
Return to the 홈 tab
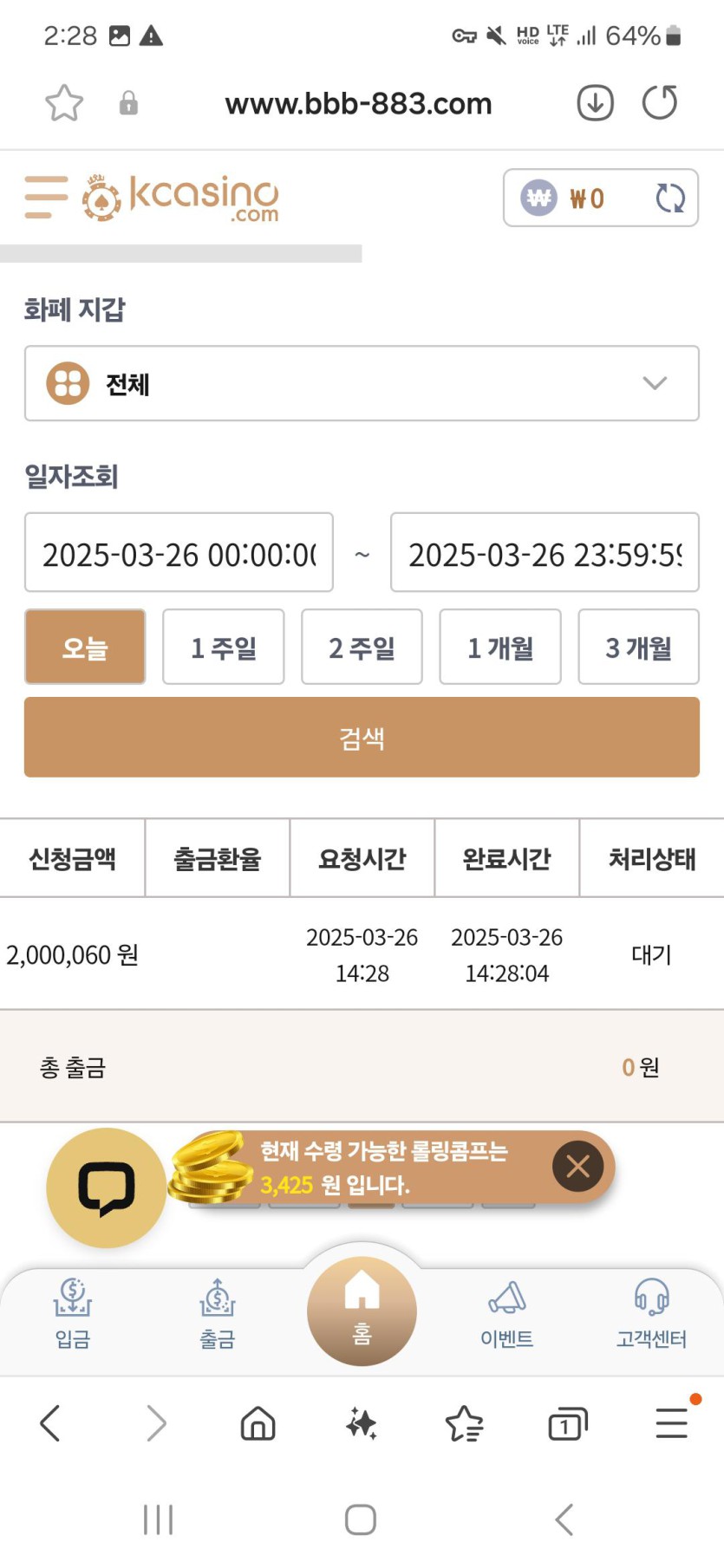coord(362,1311)
